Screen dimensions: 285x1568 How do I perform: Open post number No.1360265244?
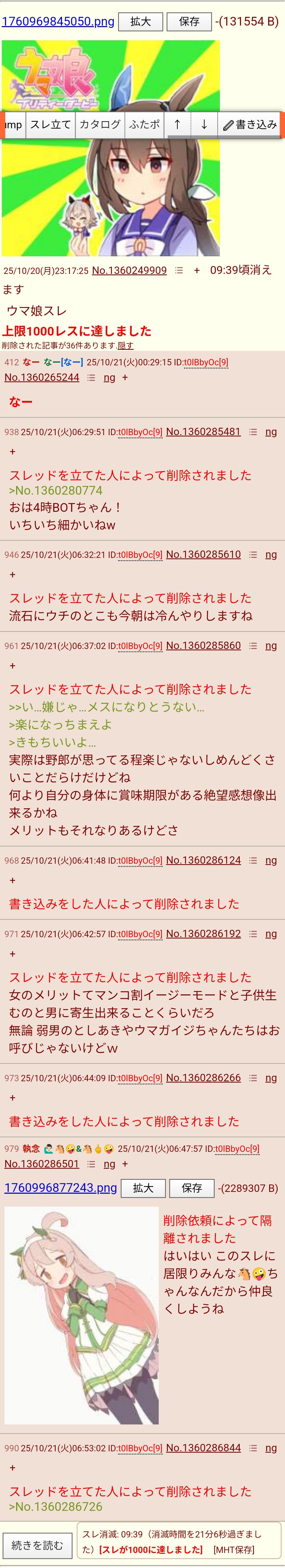pos(41,377)
